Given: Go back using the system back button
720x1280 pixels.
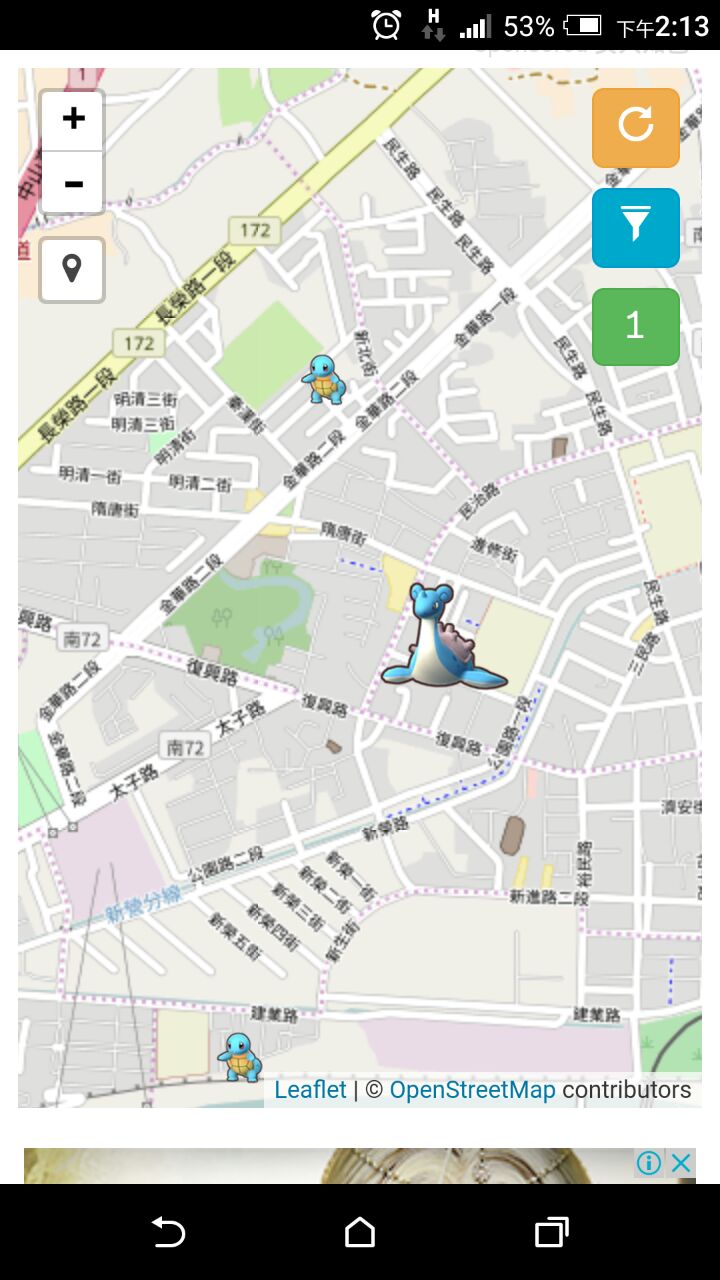Looking at the screenshot, I should pos(168,1232).
